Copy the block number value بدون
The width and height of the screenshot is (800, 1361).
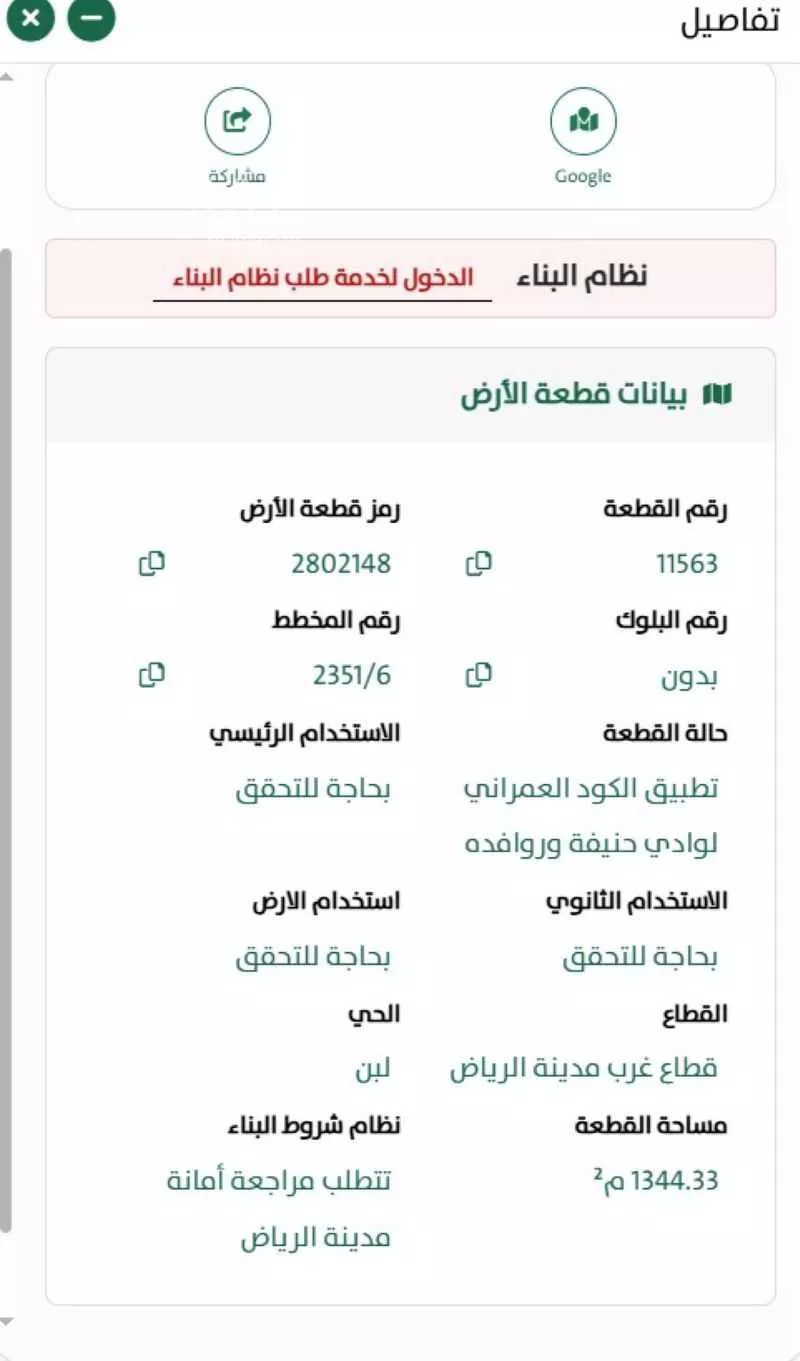pyautogui.click(x=482, y=674)
